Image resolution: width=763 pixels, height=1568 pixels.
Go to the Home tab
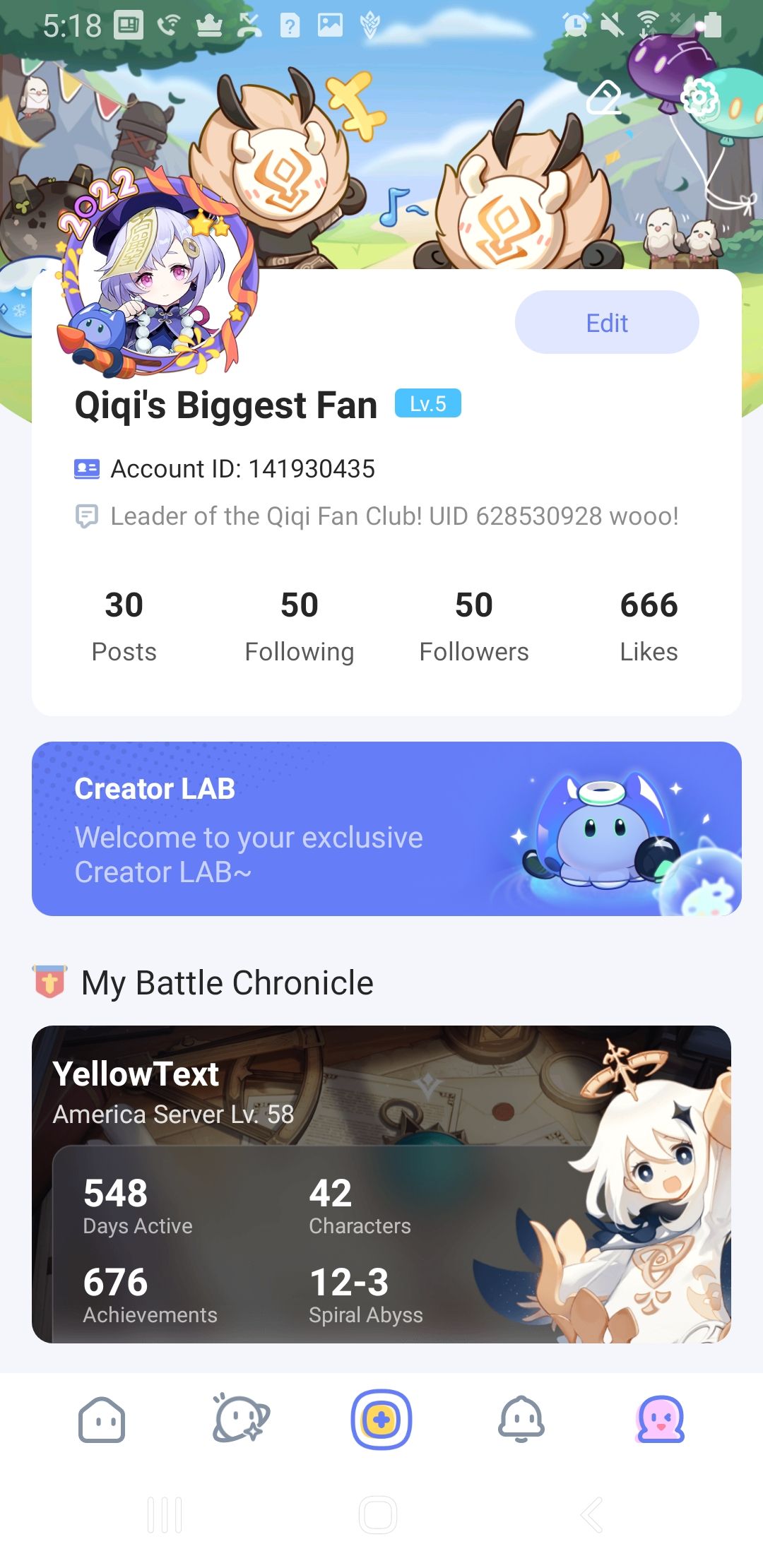pos(102,1420)
